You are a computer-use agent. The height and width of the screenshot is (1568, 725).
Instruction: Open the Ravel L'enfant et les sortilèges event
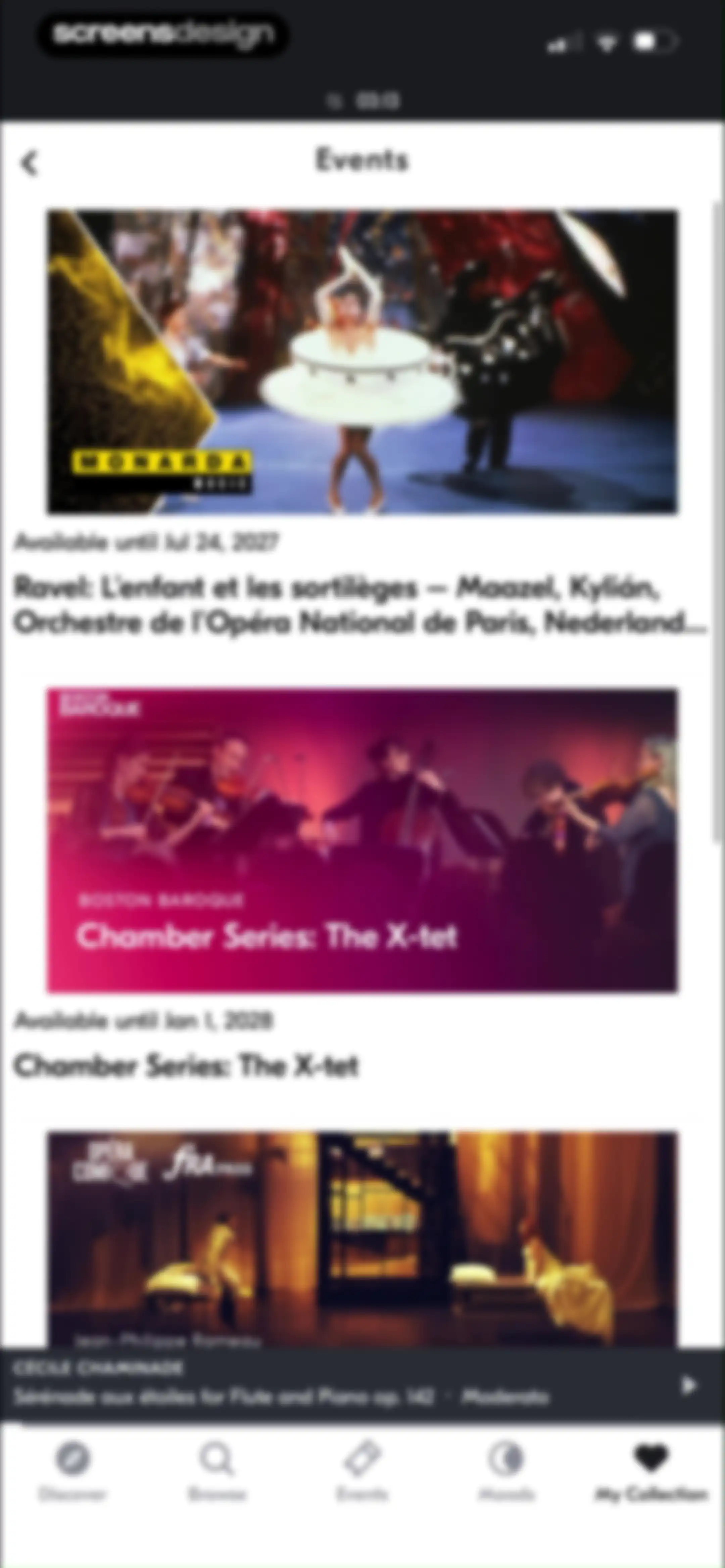point(362,362)
